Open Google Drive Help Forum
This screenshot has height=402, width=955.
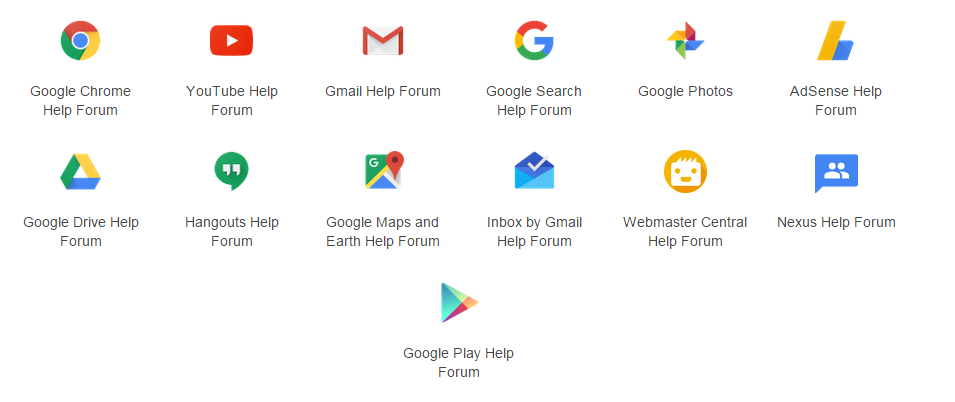coord(80,172)
